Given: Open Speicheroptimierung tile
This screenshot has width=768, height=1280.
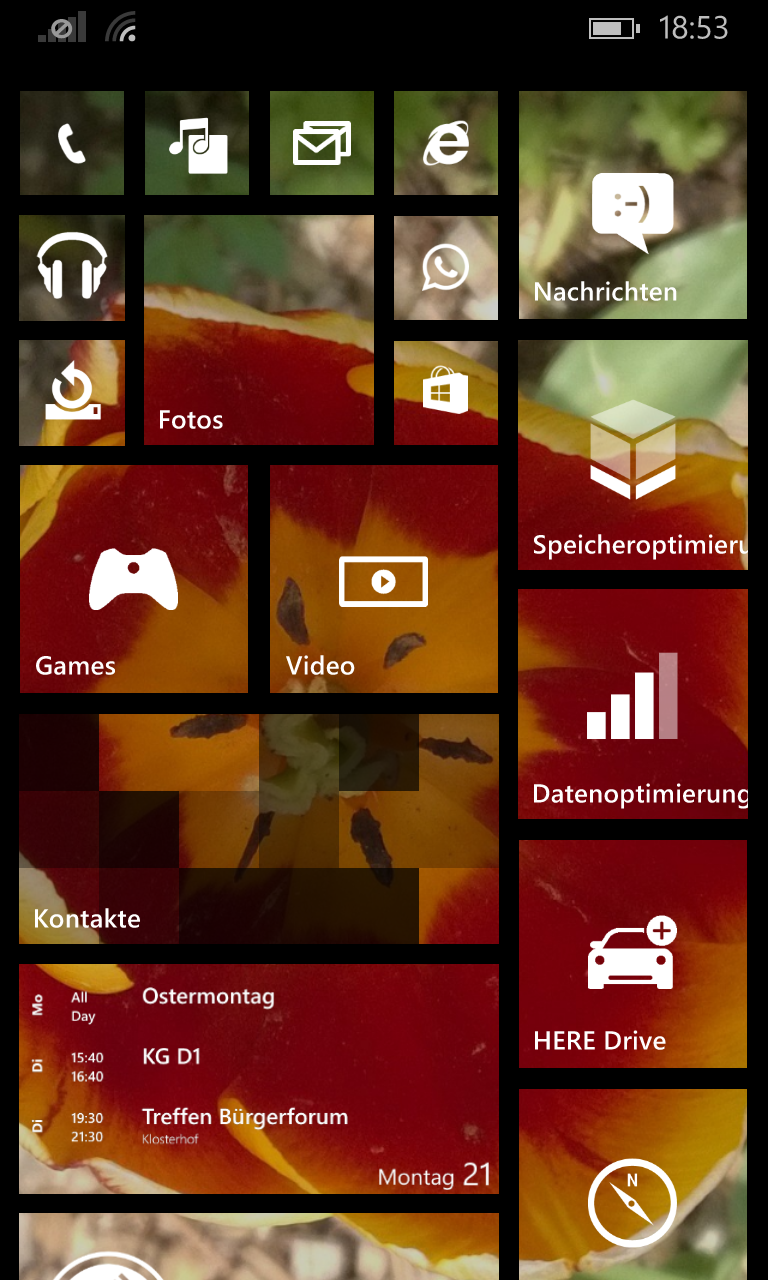Looking at the screenshot, I should (x=633, y=455).
